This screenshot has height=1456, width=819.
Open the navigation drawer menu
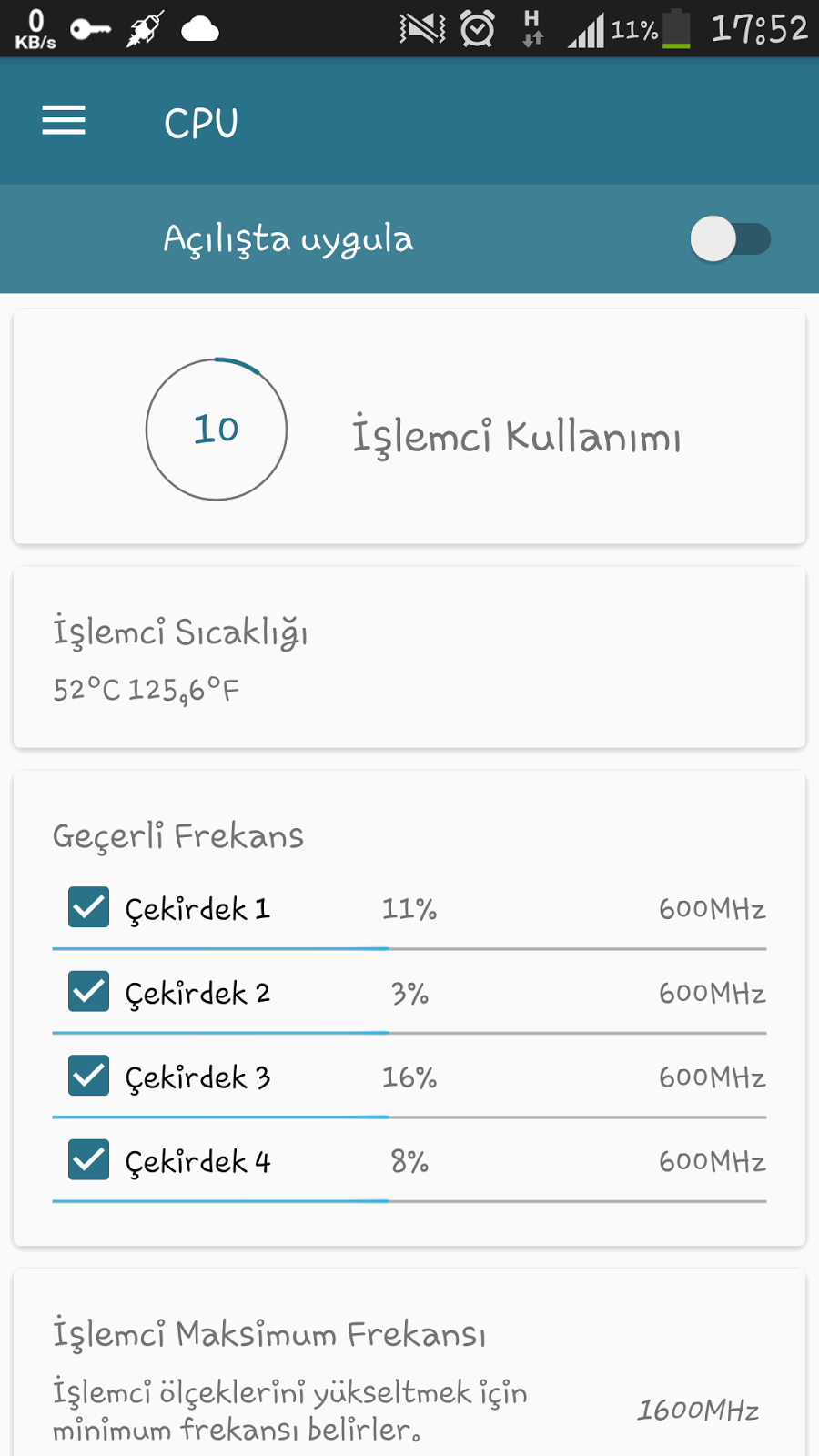point(64,121)
